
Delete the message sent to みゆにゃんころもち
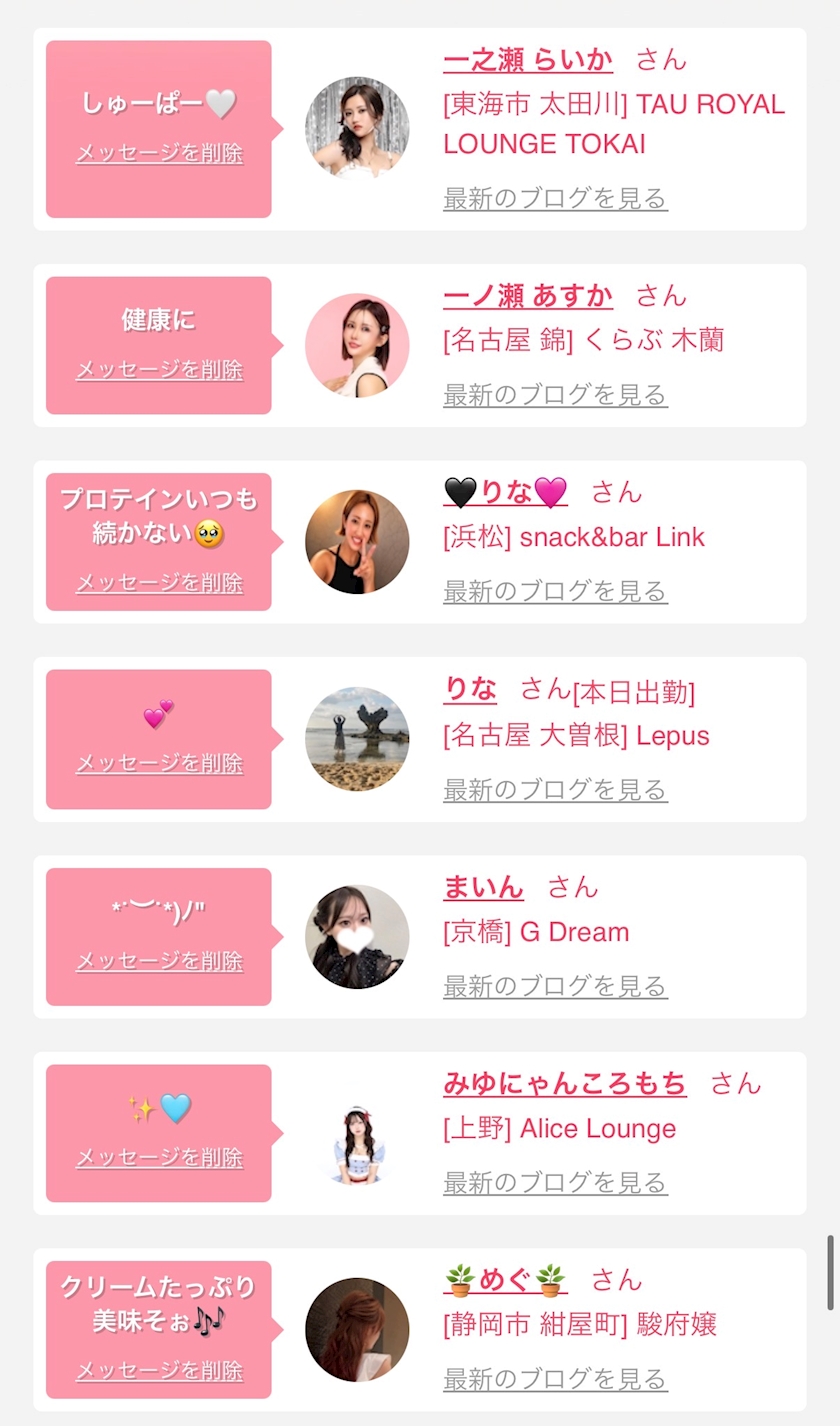(x=159, y=1157)
